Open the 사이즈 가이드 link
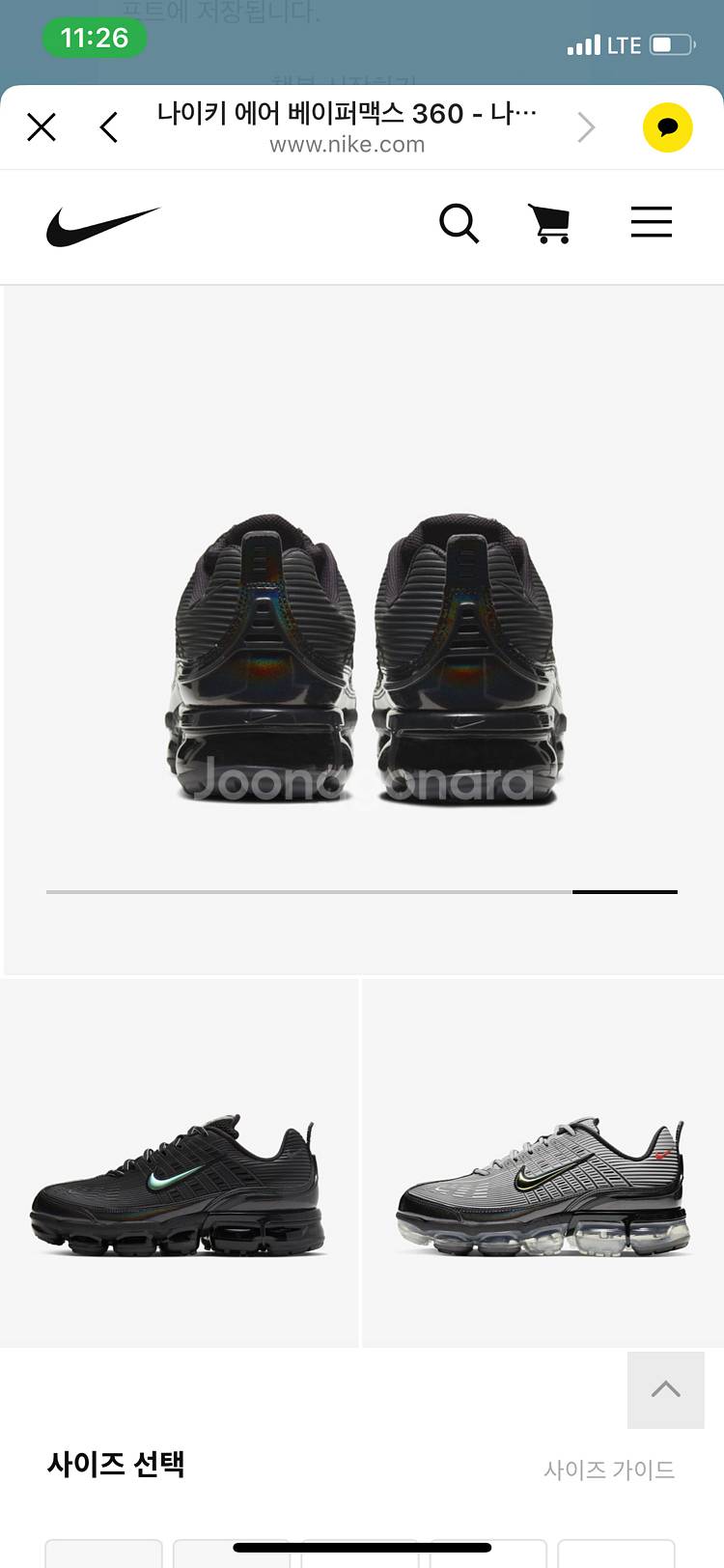The image size is (724, 1568). point(608,1469)
